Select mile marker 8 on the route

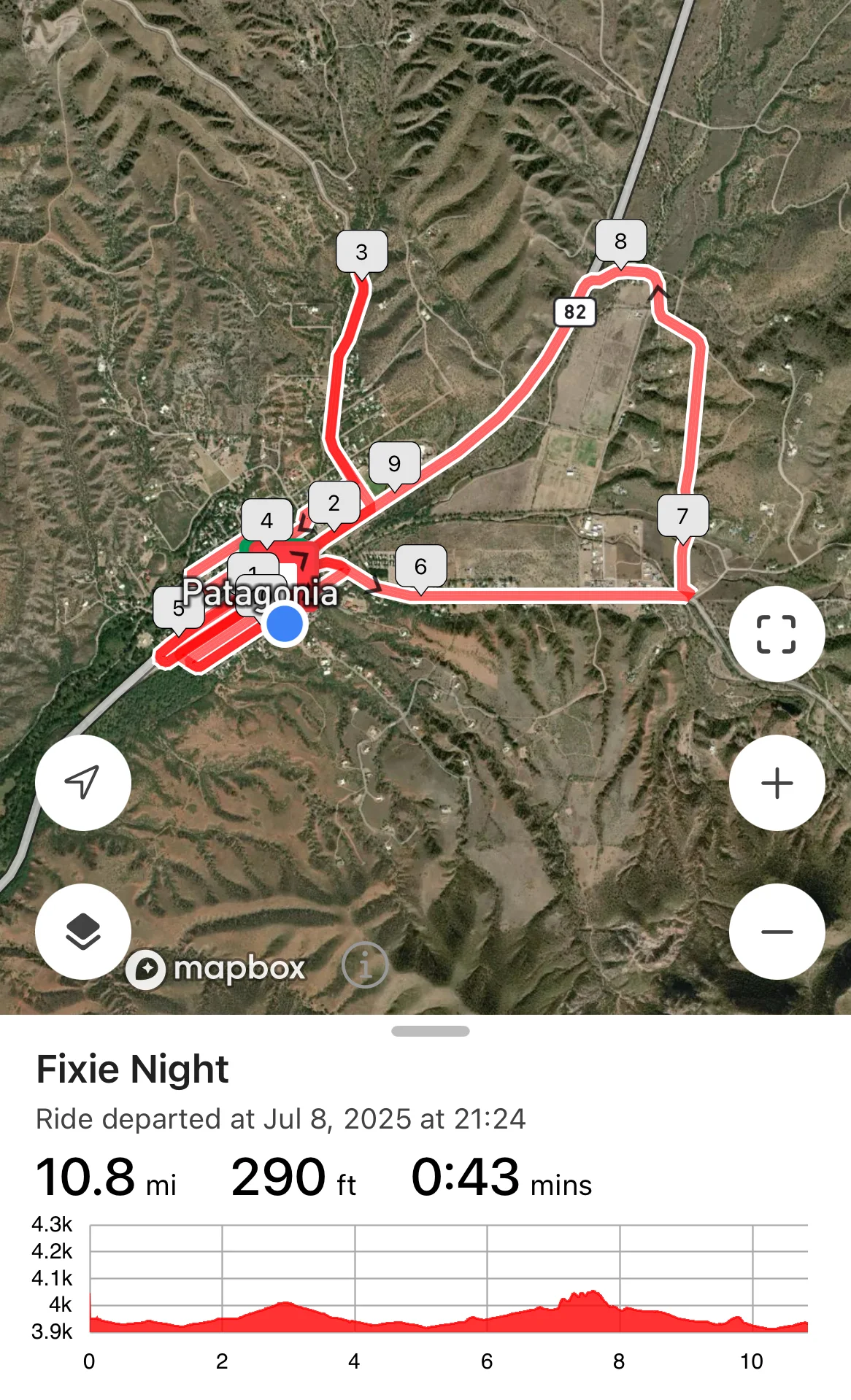pos(620,241)
